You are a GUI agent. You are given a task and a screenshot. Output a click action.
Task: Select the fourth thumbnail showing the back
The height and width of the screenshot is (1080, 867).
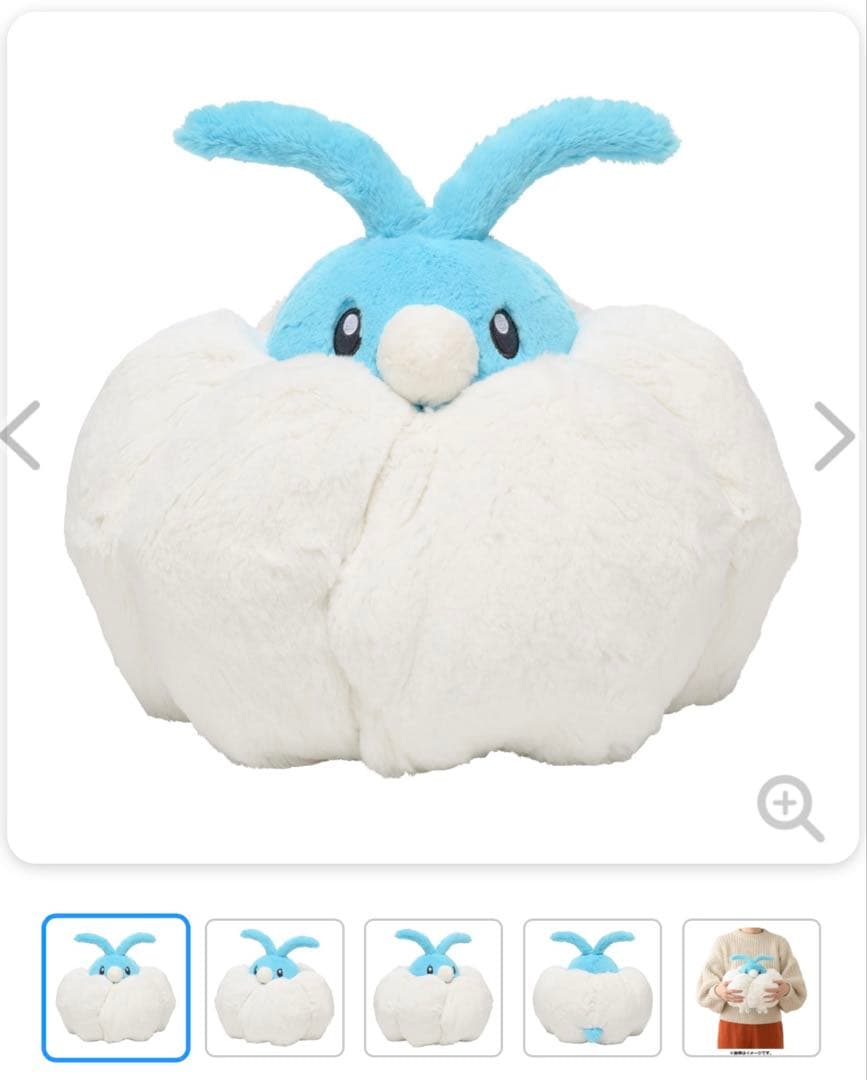pos(592,987)
